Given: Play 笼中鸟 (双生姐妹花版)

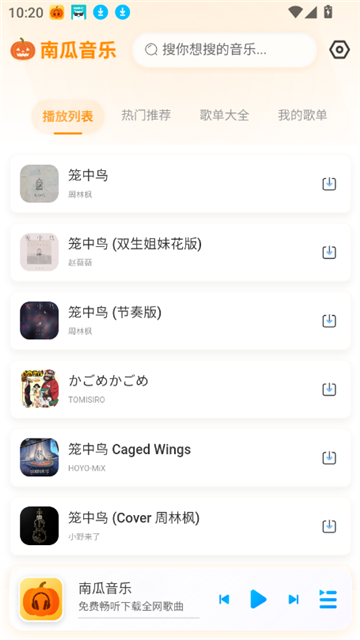Looking at the screenshot, I should 180,252.
